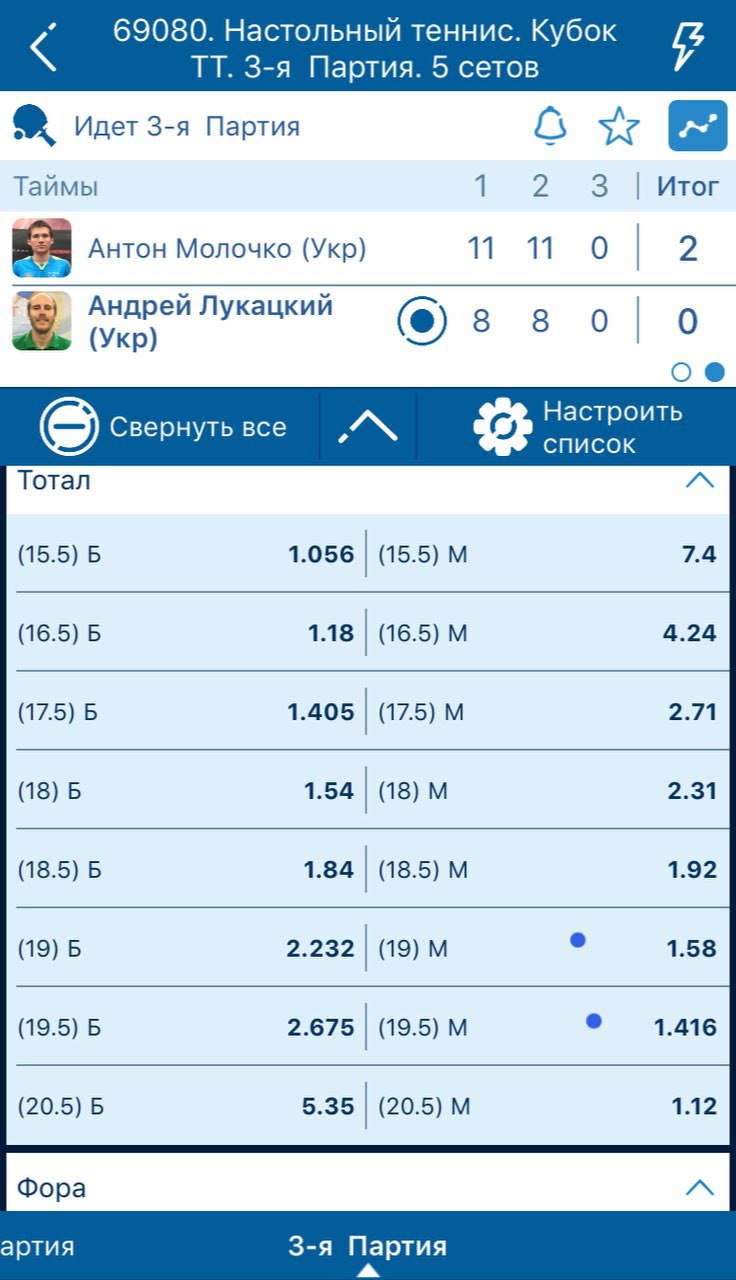Select total (15.5) Б odds 1.056
The image size is (736, 1280).
click(x=186, y=554)
